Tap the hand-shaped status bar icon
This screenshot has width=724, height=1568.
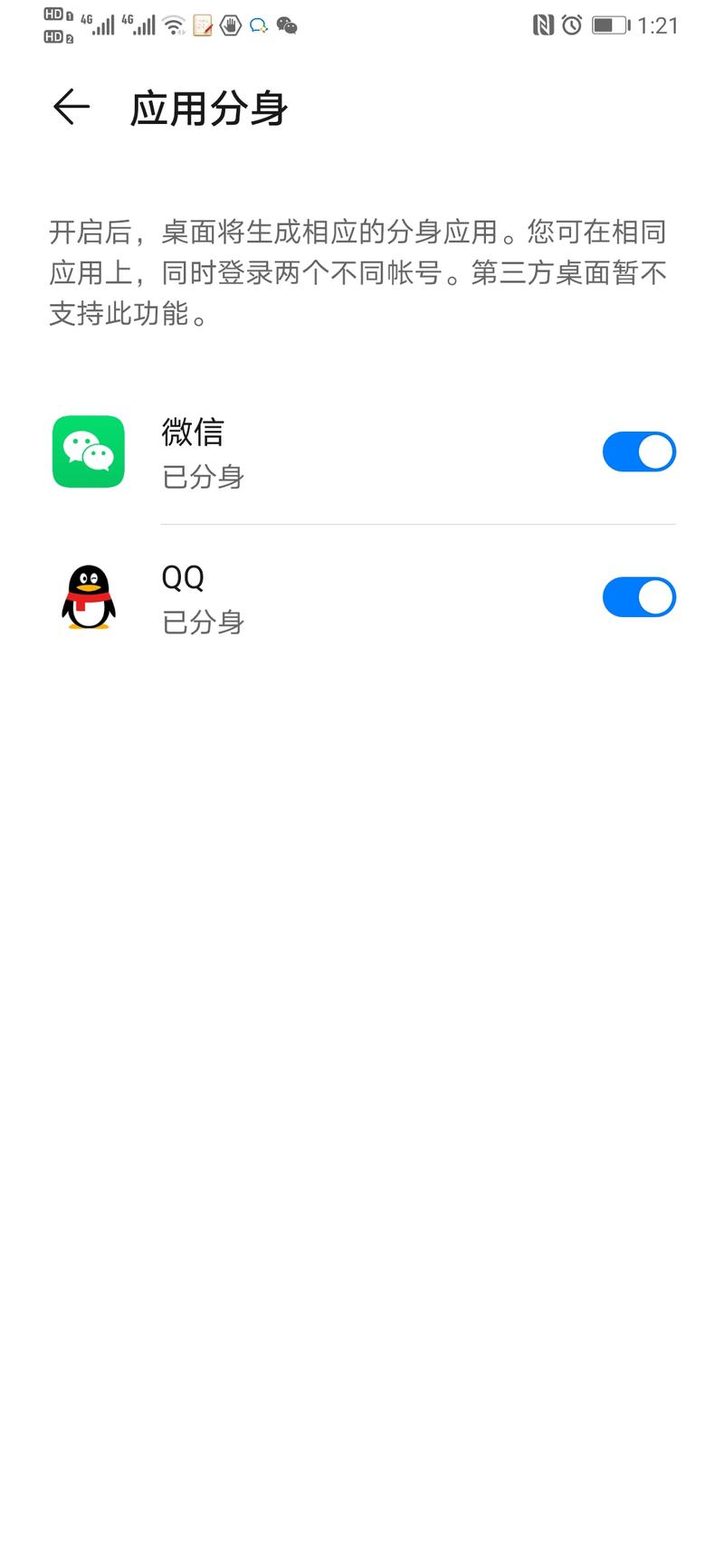(229, 25)
